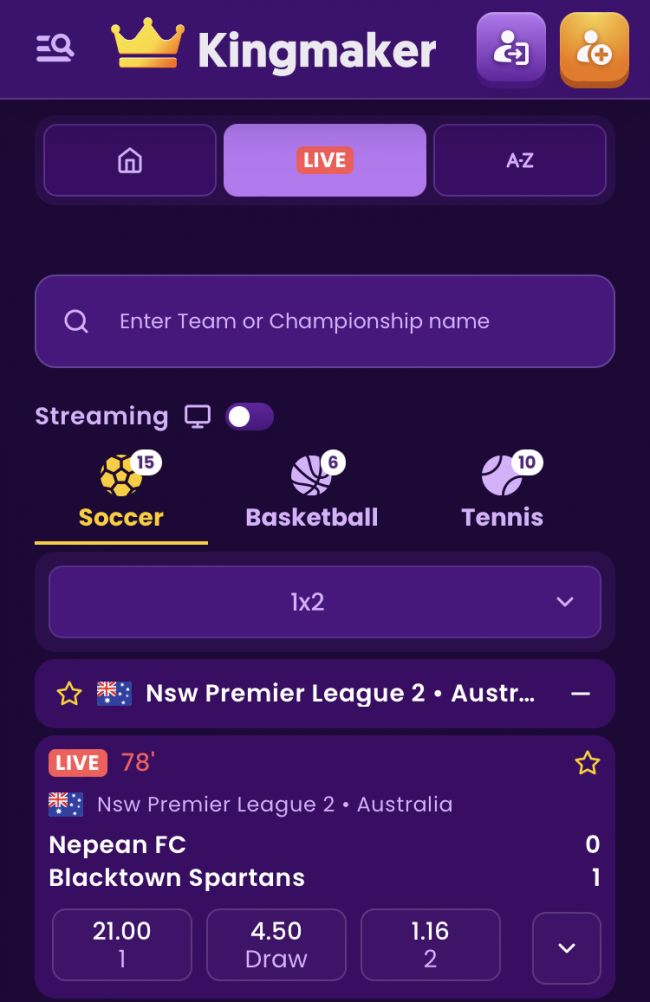
Task: Tap the team or championship search field
Action: click(325, 322)
